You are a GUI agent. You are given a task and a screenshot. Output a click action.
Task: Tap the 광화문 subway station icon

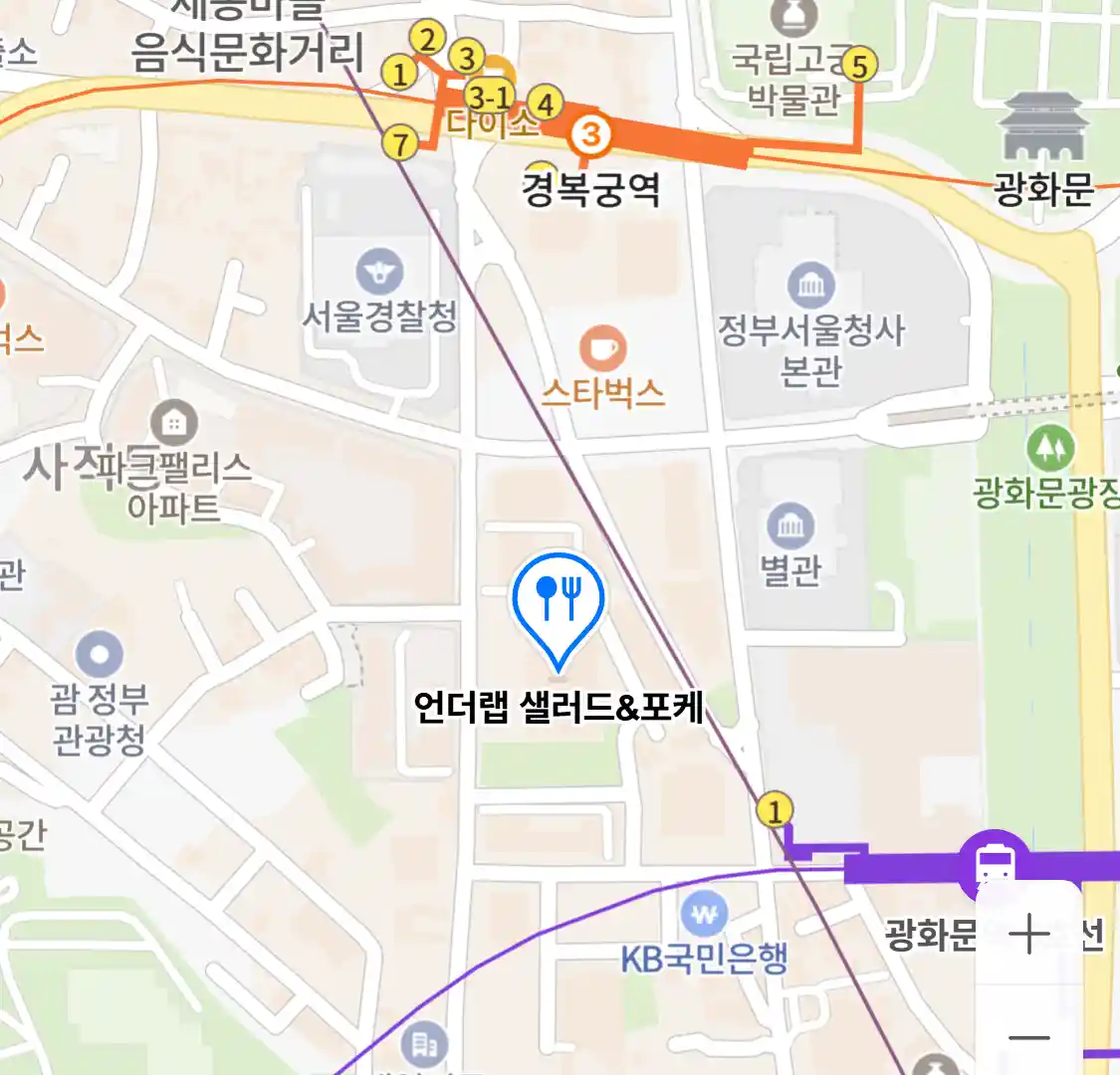point(995,864)
